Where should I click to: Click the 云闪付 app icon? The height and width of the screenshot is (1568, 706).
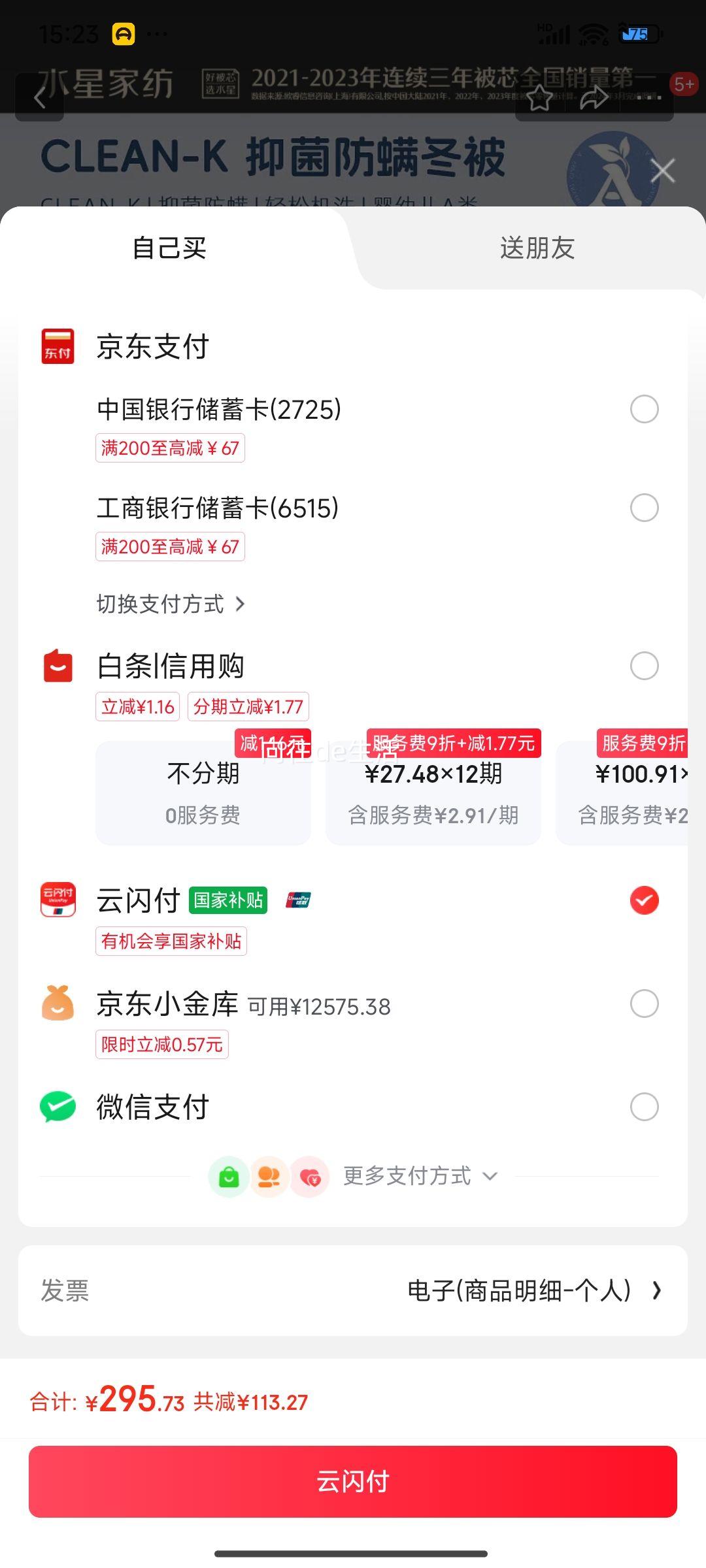58,900
